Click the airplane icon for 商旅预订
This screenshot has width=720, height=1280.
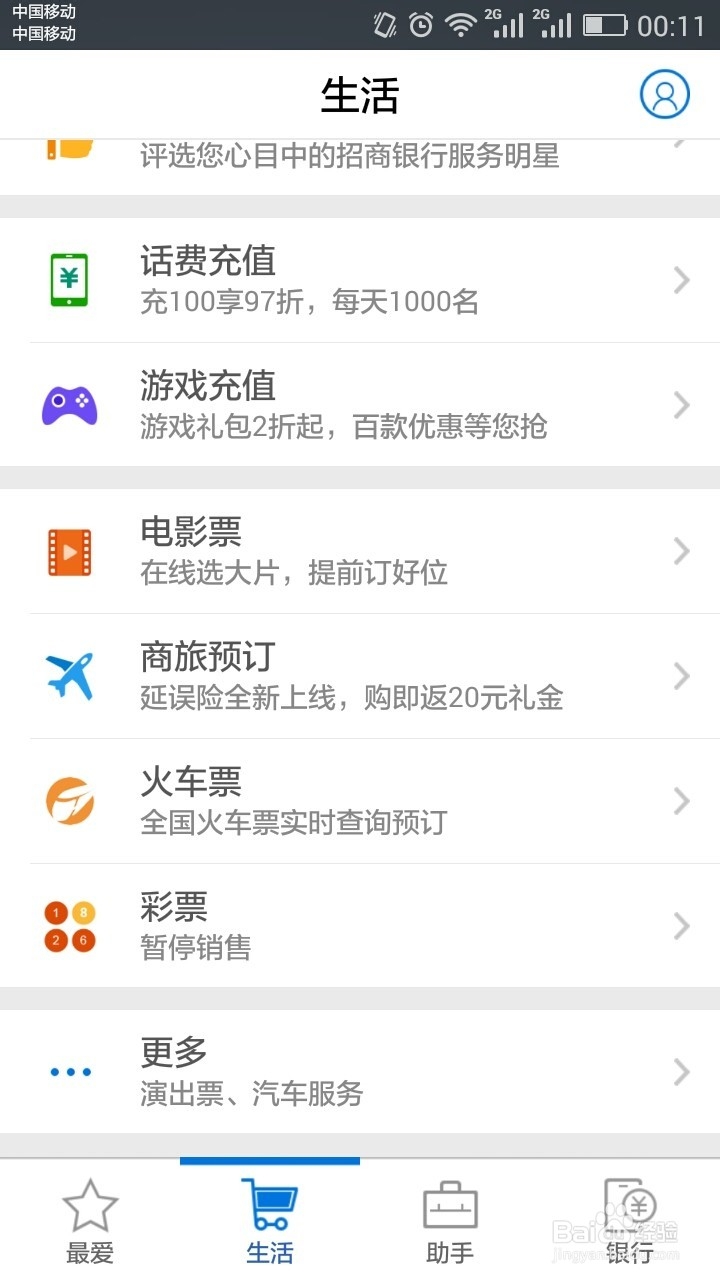[x=68, y=675]
